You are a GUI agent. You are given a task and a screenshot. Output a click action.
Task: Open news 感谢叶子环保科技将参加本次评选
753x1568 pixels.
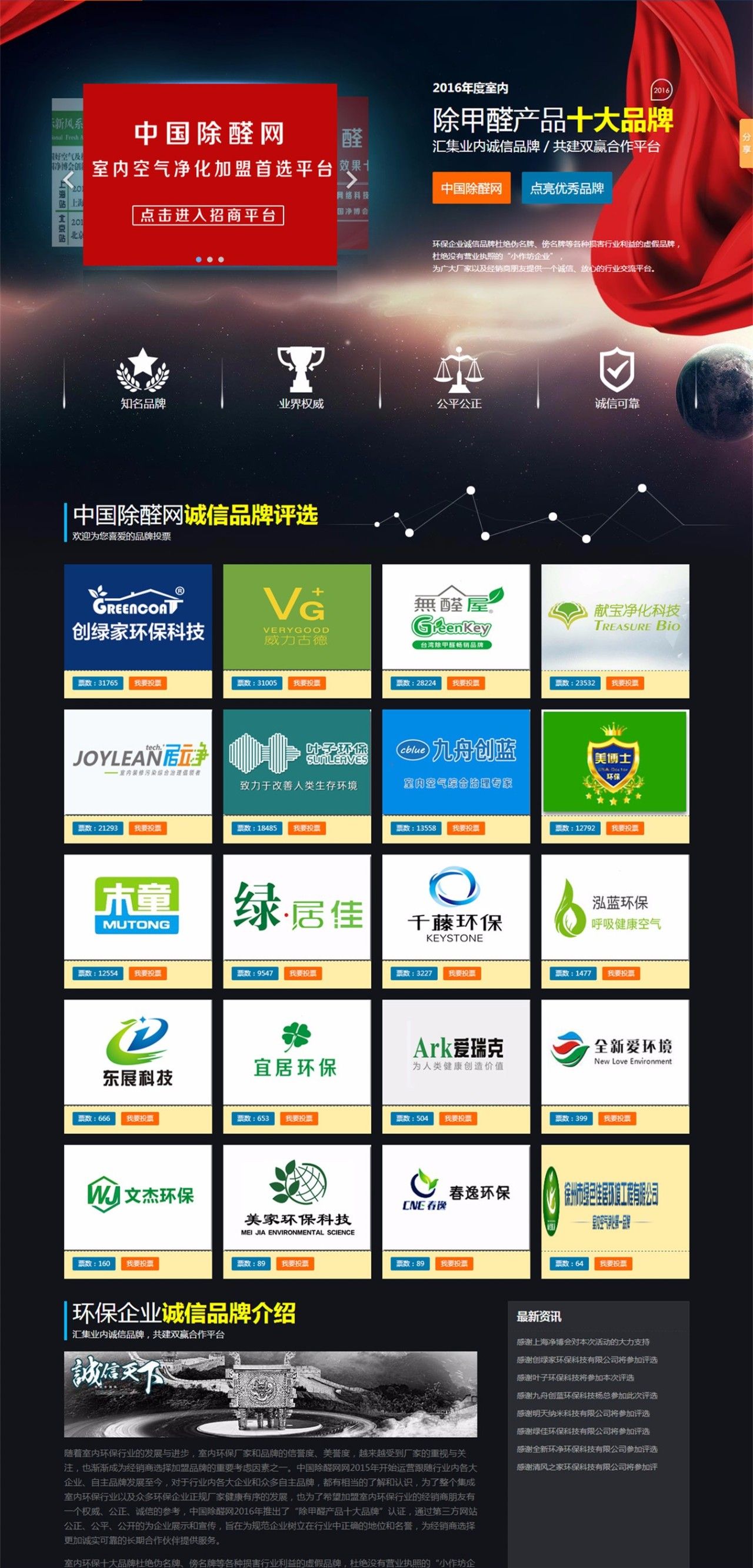click(575, 1377)
